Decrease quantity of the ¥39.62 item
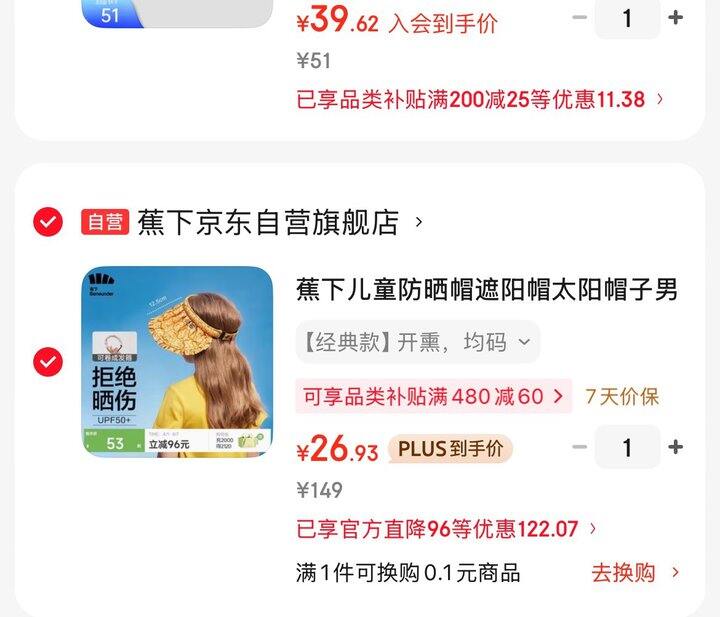Image resolution: width=720 pixels, height=617 pixels. (x=579, y=17)
